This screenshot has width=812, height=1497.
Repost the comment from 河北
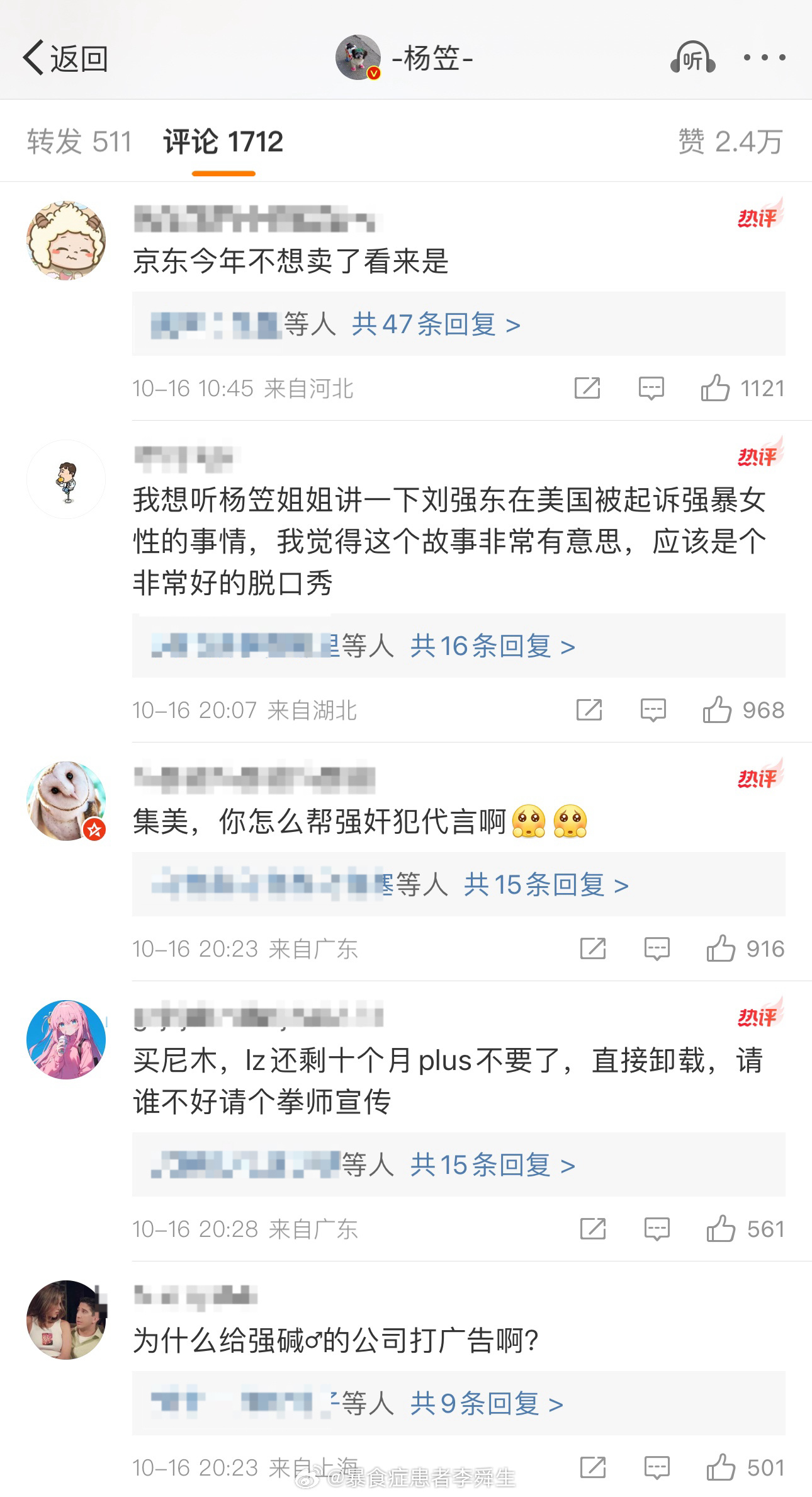click(587, 389)
